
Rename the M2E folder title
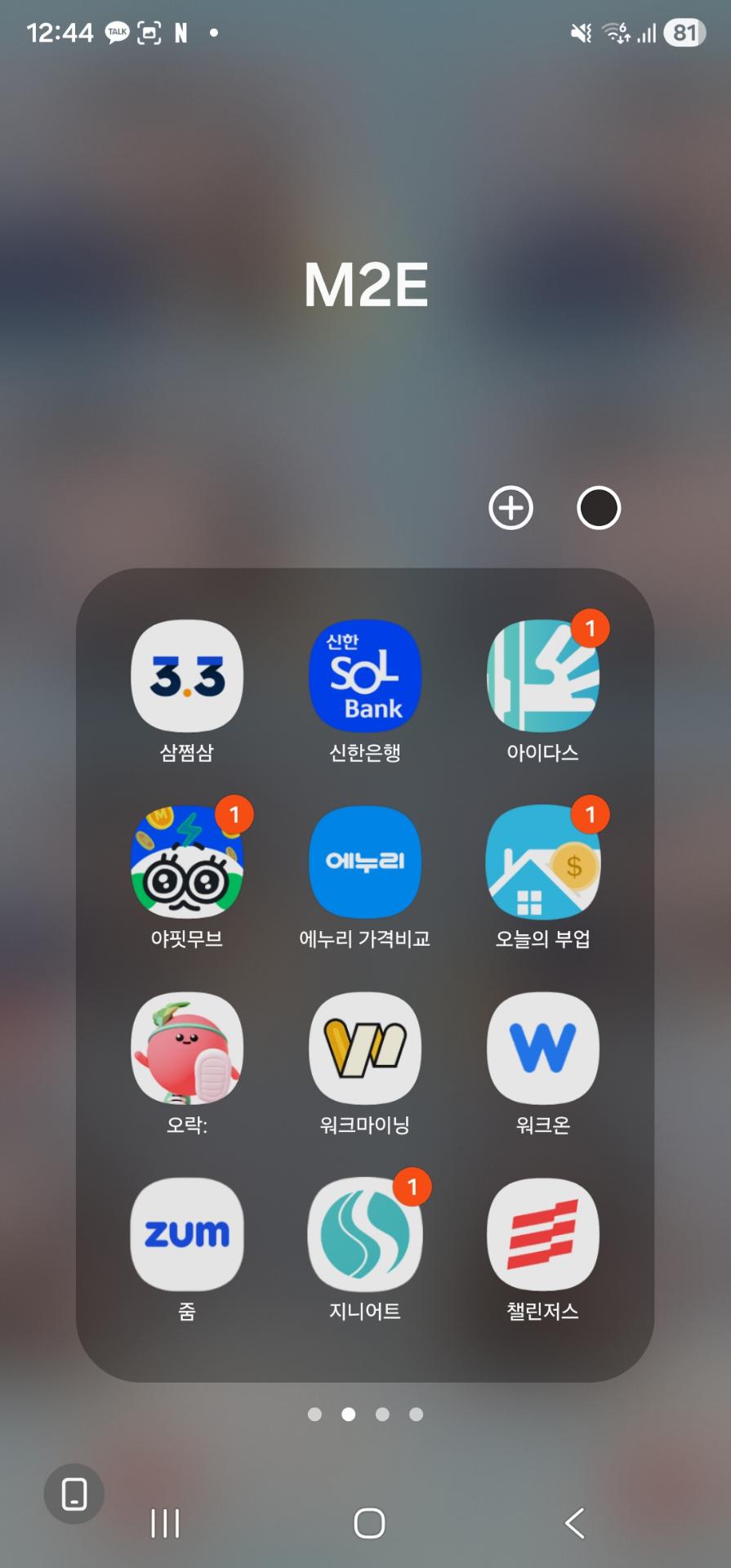point(366,285)
